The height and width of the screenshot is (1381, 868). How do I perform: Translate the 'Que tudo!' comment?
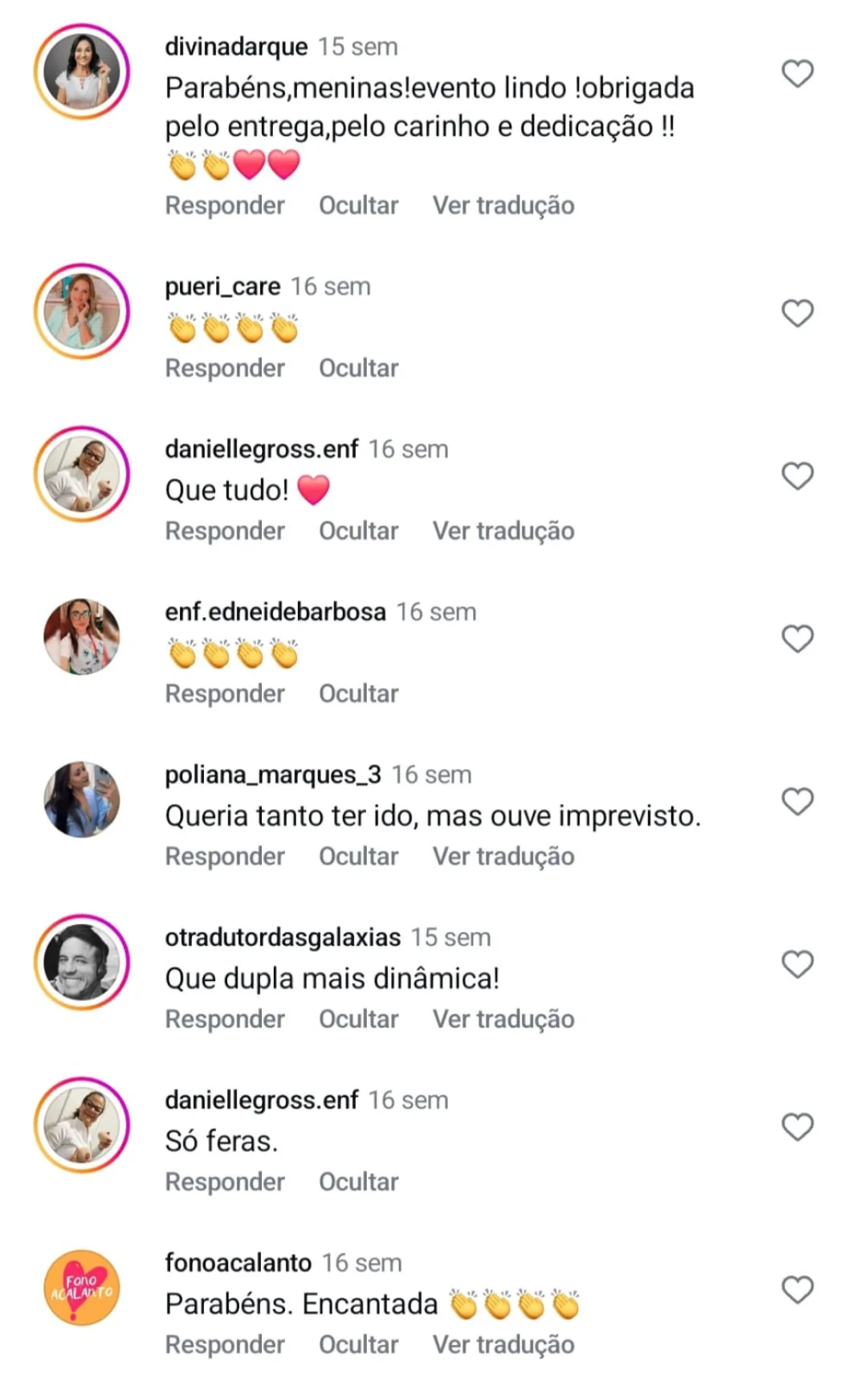coord(503,531)
